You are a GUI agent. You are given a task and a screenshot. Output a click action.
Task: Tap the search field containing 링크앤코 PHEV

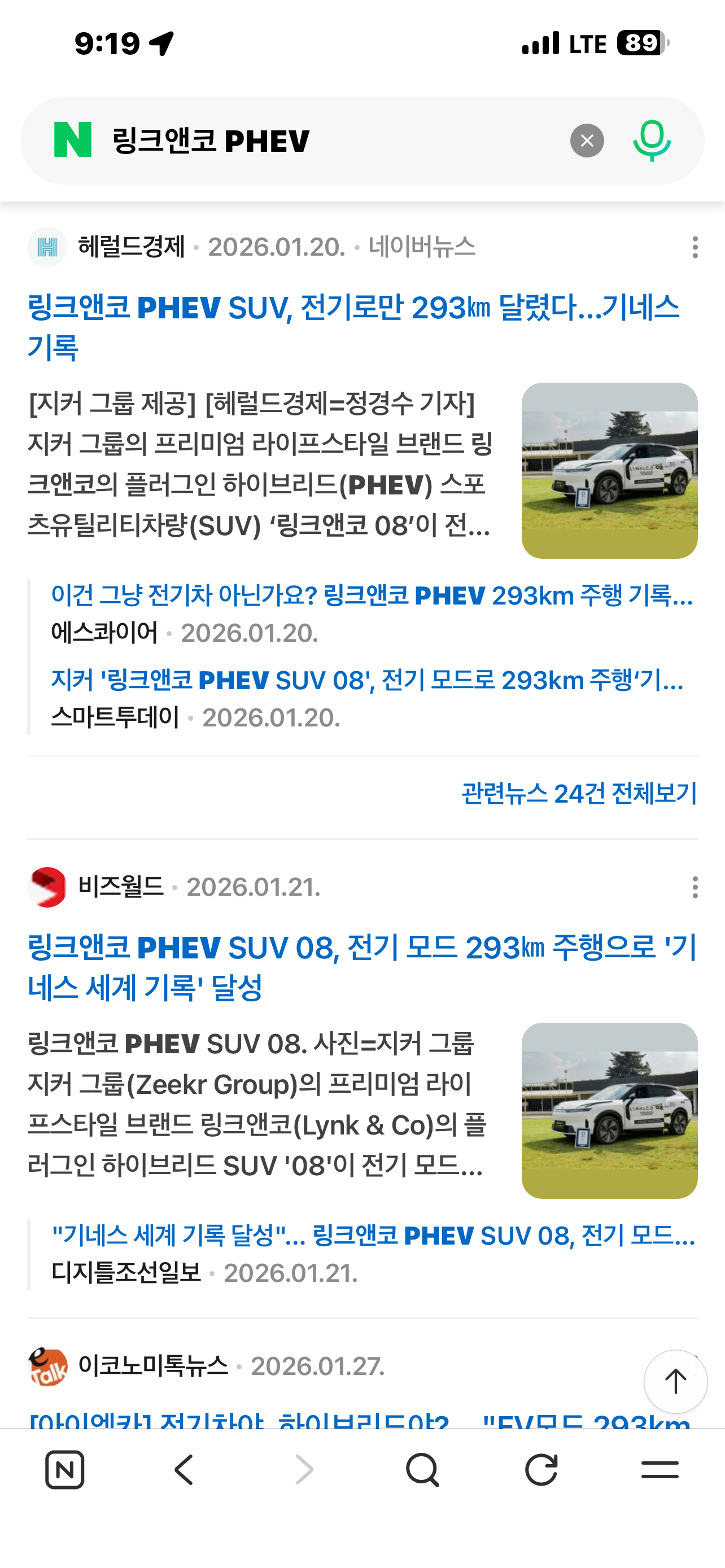(329, 141)
